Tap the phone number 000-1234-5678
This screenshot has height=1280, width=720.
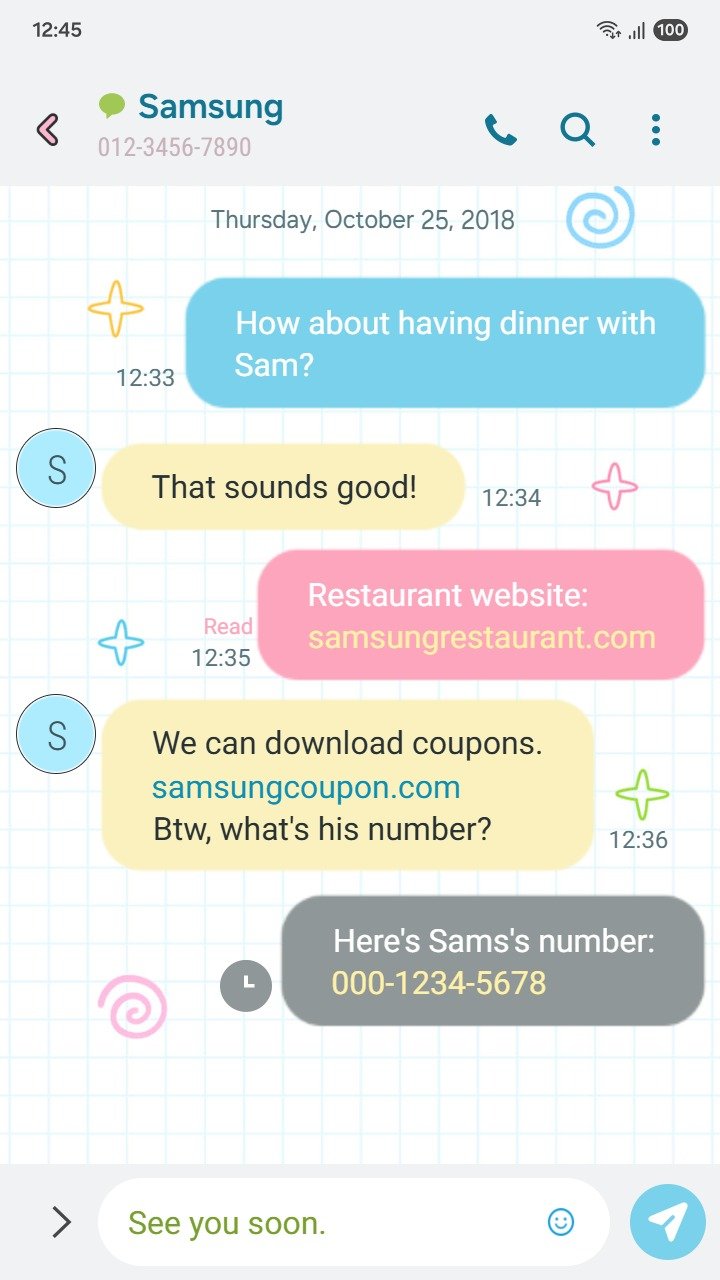point(439,983)
